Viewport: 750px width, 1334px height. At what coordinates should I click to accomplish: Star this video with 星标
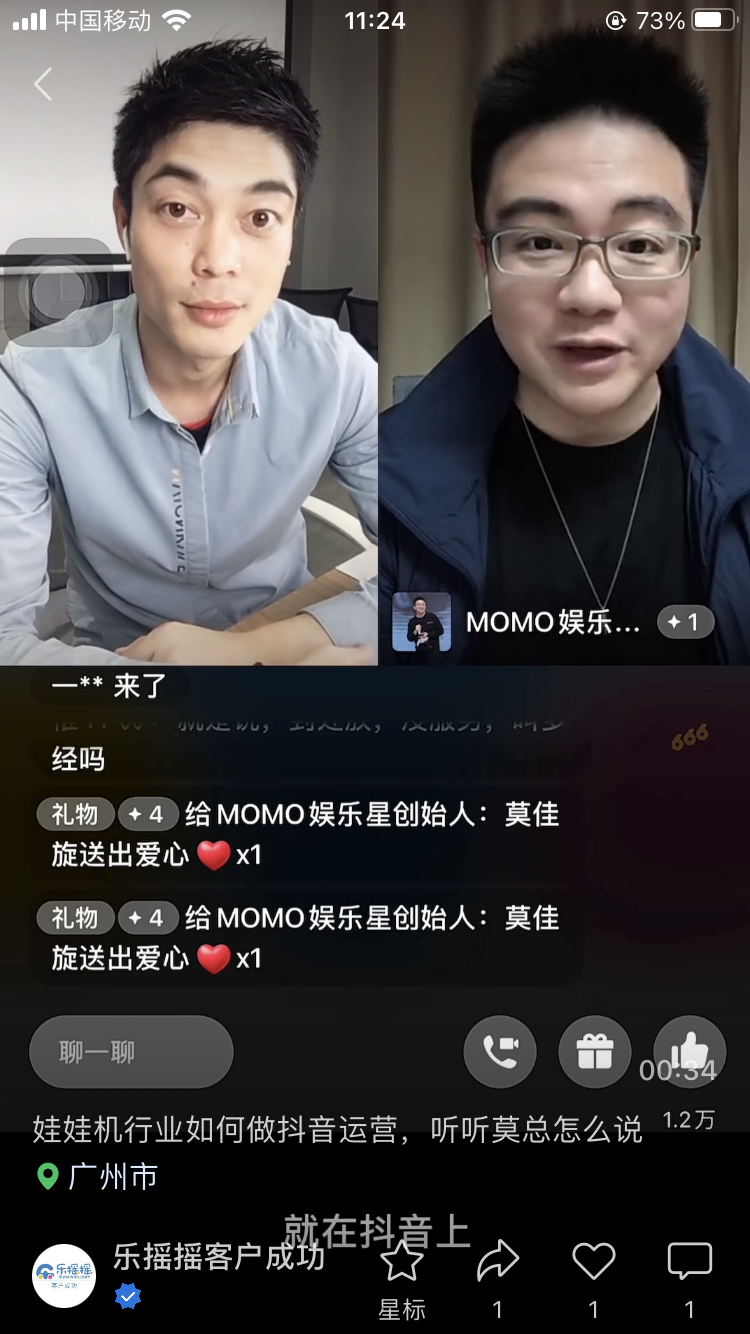402,1262
